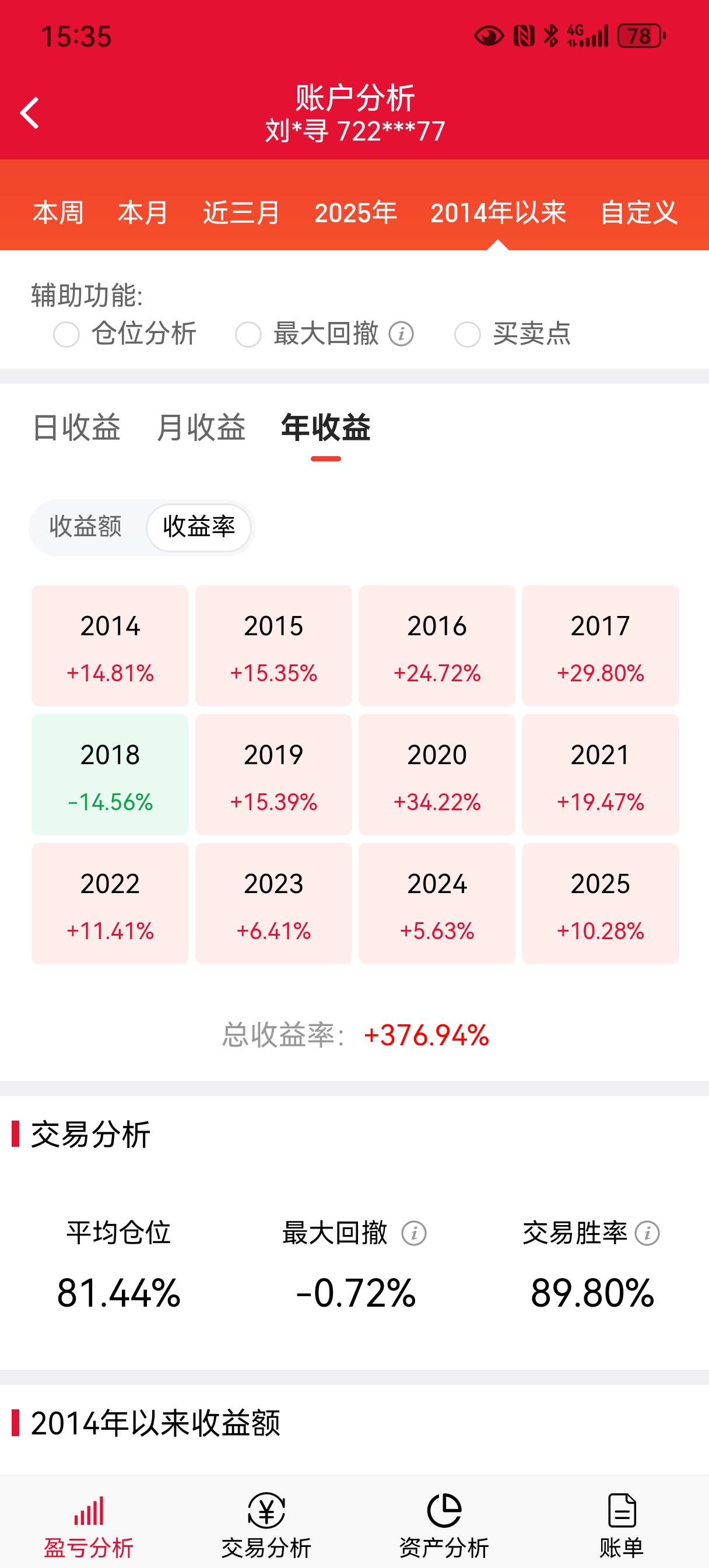
Task: Switch to 月收益 view
Action: click(x=201, y=426)
